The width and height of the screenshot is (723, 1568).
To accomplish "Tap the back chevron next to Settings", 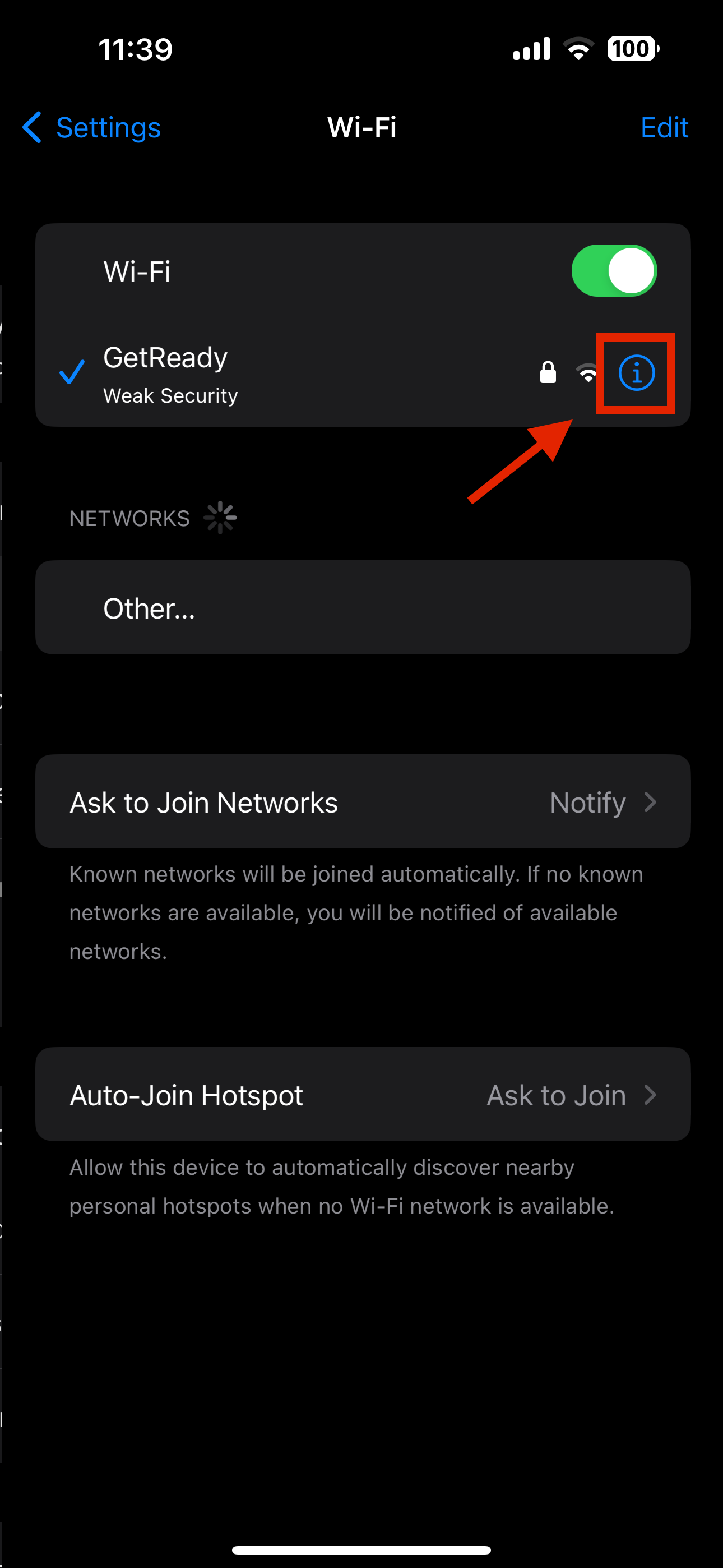I will 33,128.
